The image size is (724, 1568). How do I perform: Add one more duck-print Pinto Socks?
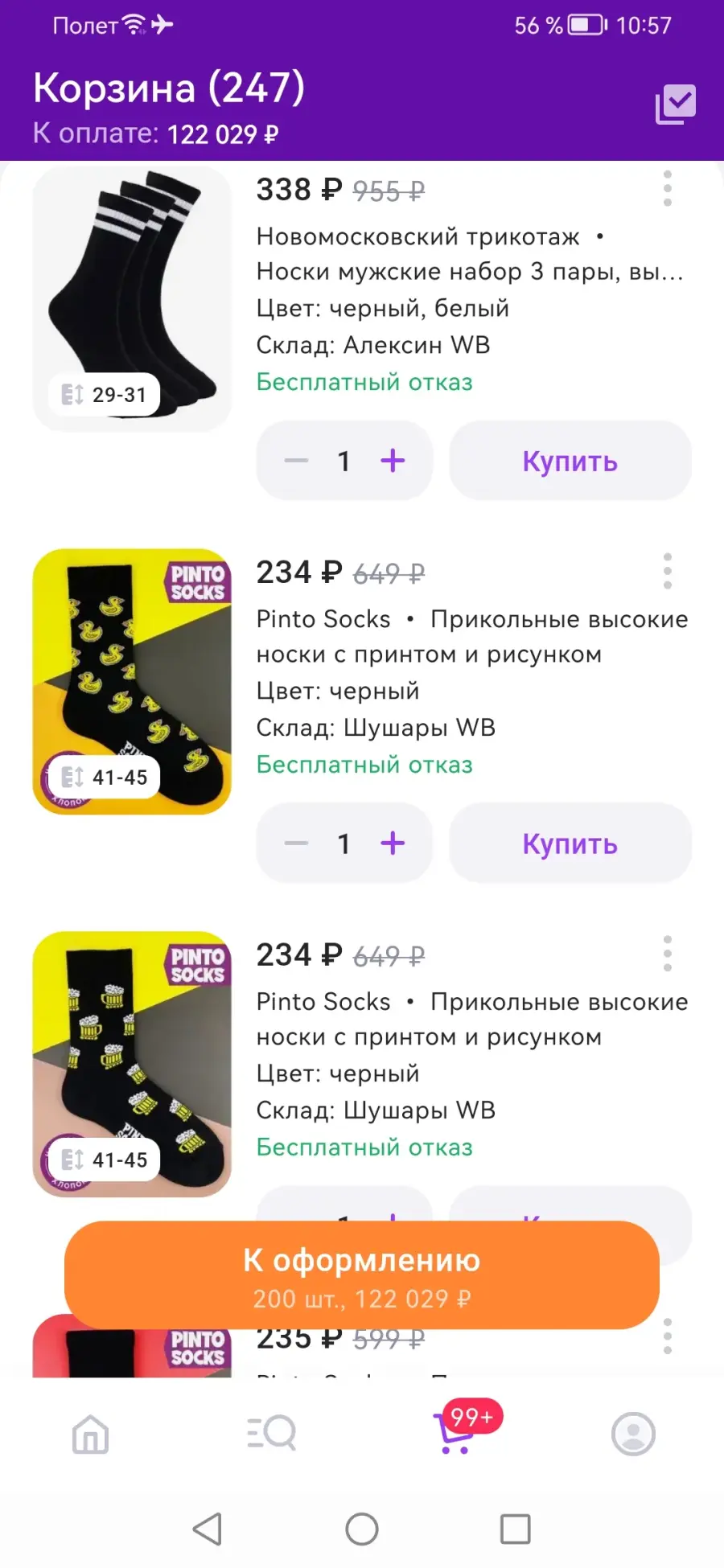(x=393, y=844)
